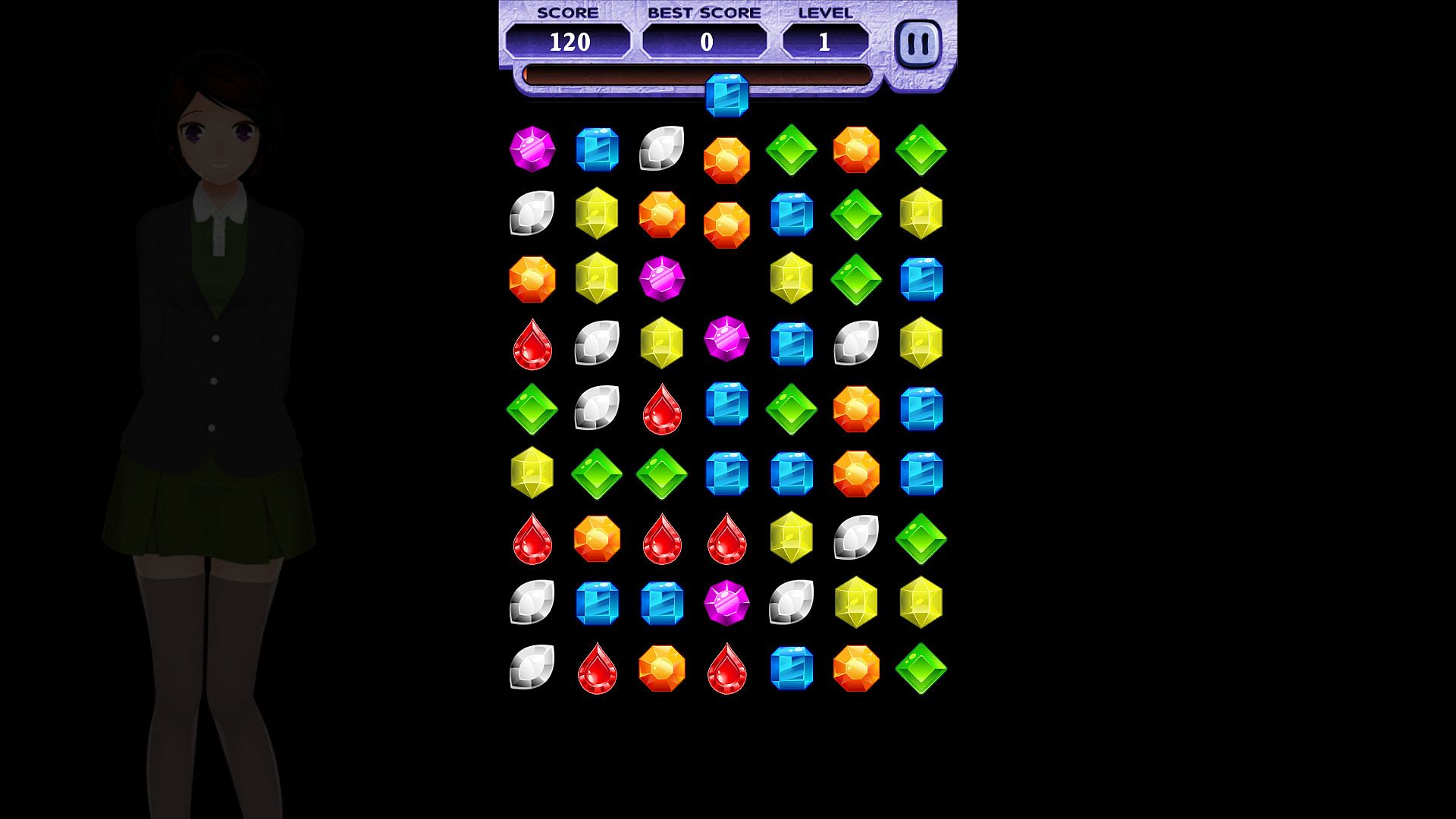
Task: Tap the purple gem between blue and white gems
Action: [726, 603]
